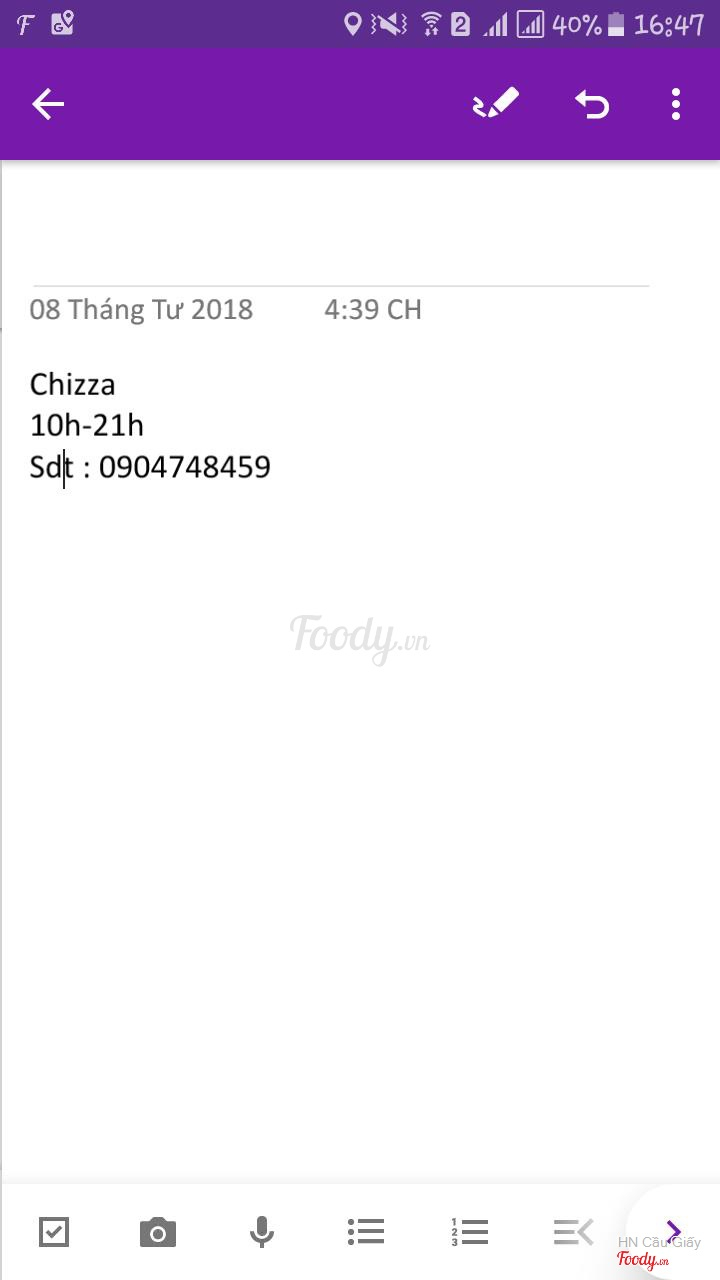Go back using the top-left arrow
This screenshot has height=1280, width=720.
(48, 104)
